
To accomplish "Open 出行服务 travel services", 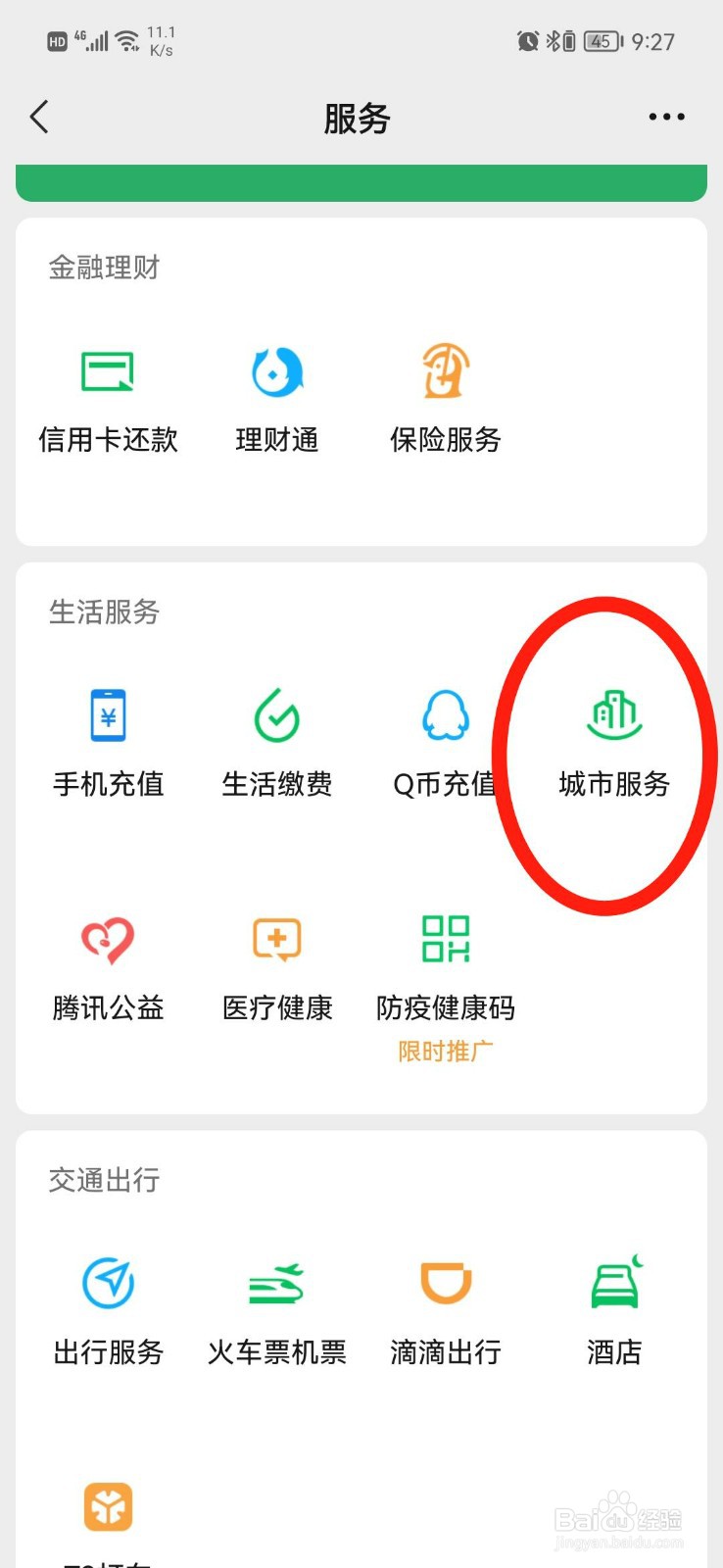I will click(108, 1310).
